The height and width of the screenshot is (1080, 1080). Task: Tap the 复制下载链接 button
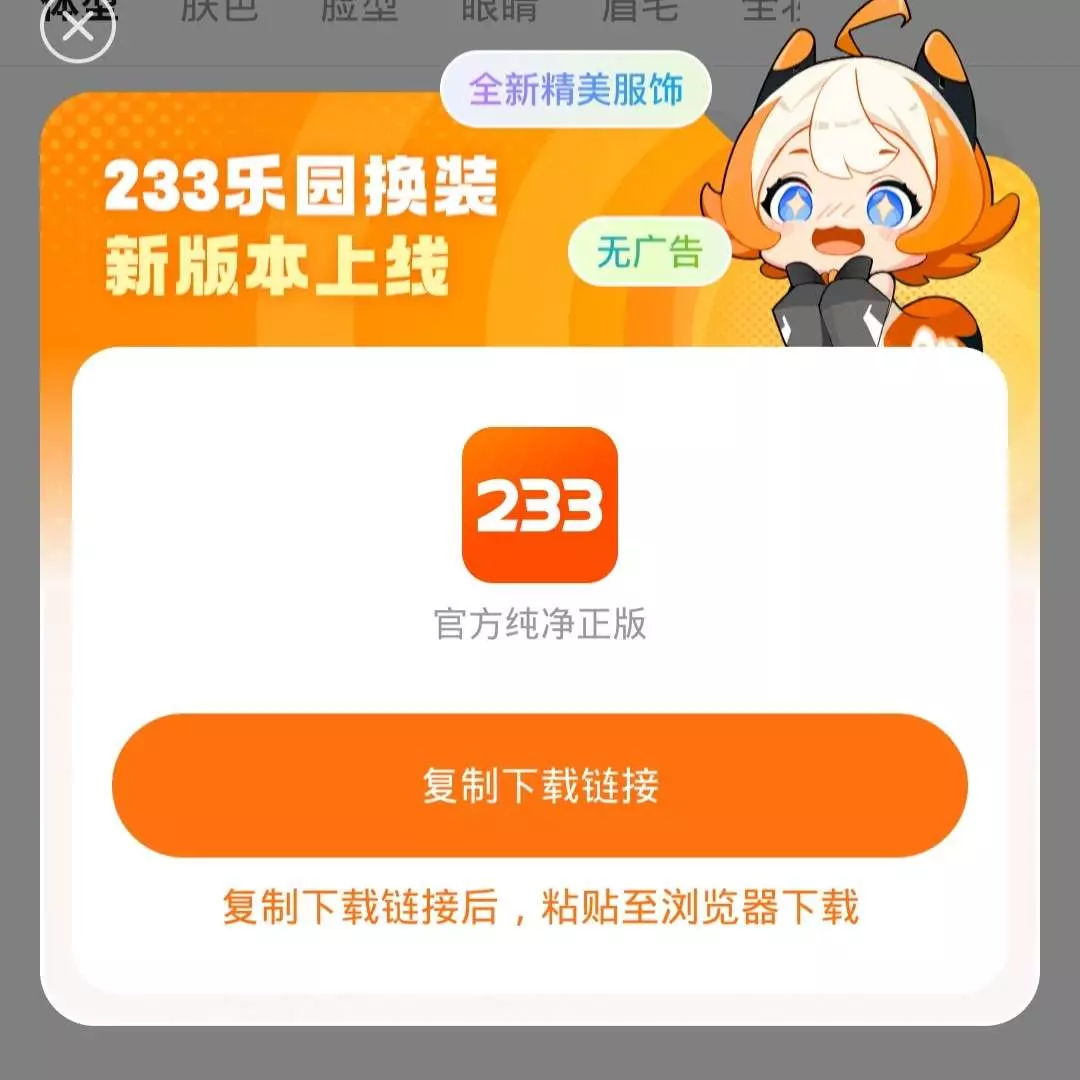click(540, 786)
